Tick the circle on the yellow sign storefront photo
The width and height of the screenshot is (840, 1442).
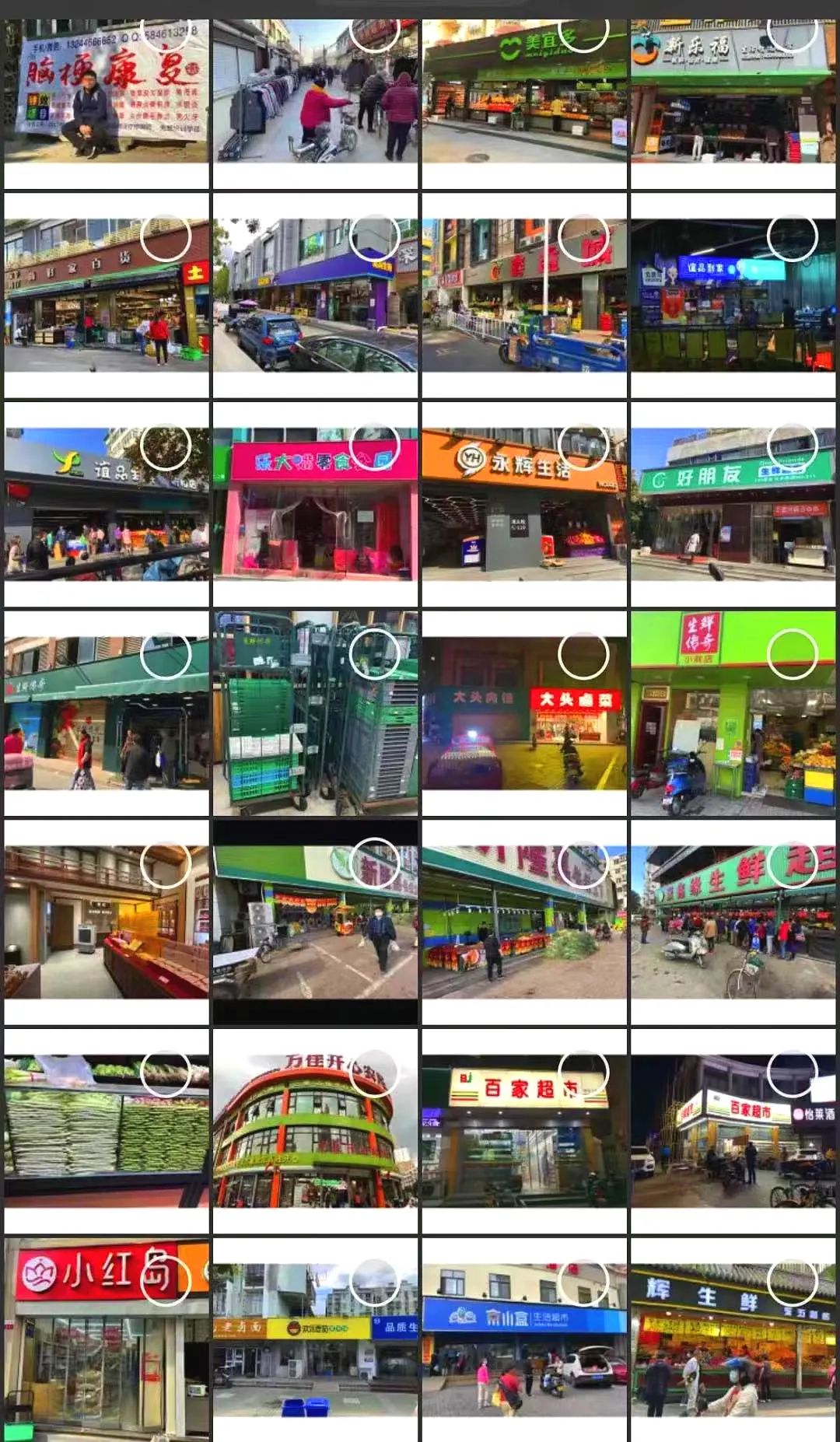click(375, 1282)
